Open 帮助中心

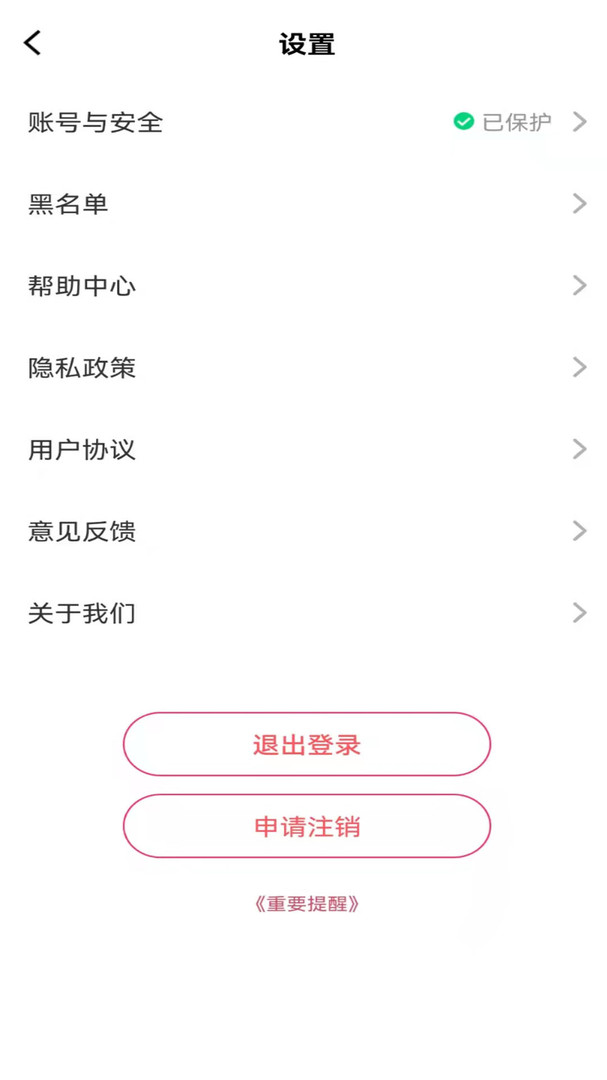[303, 285]
